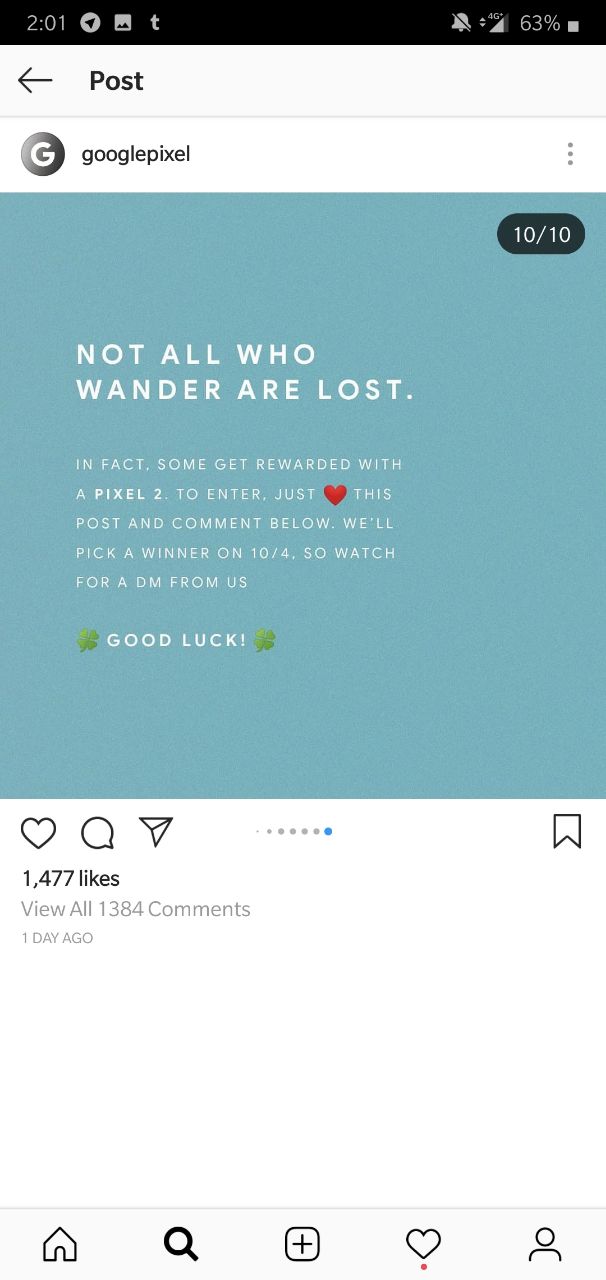Viewport: 606px width, 1280px height.
Task: Go to your Profile tab
Action: tap(545, 1244)
